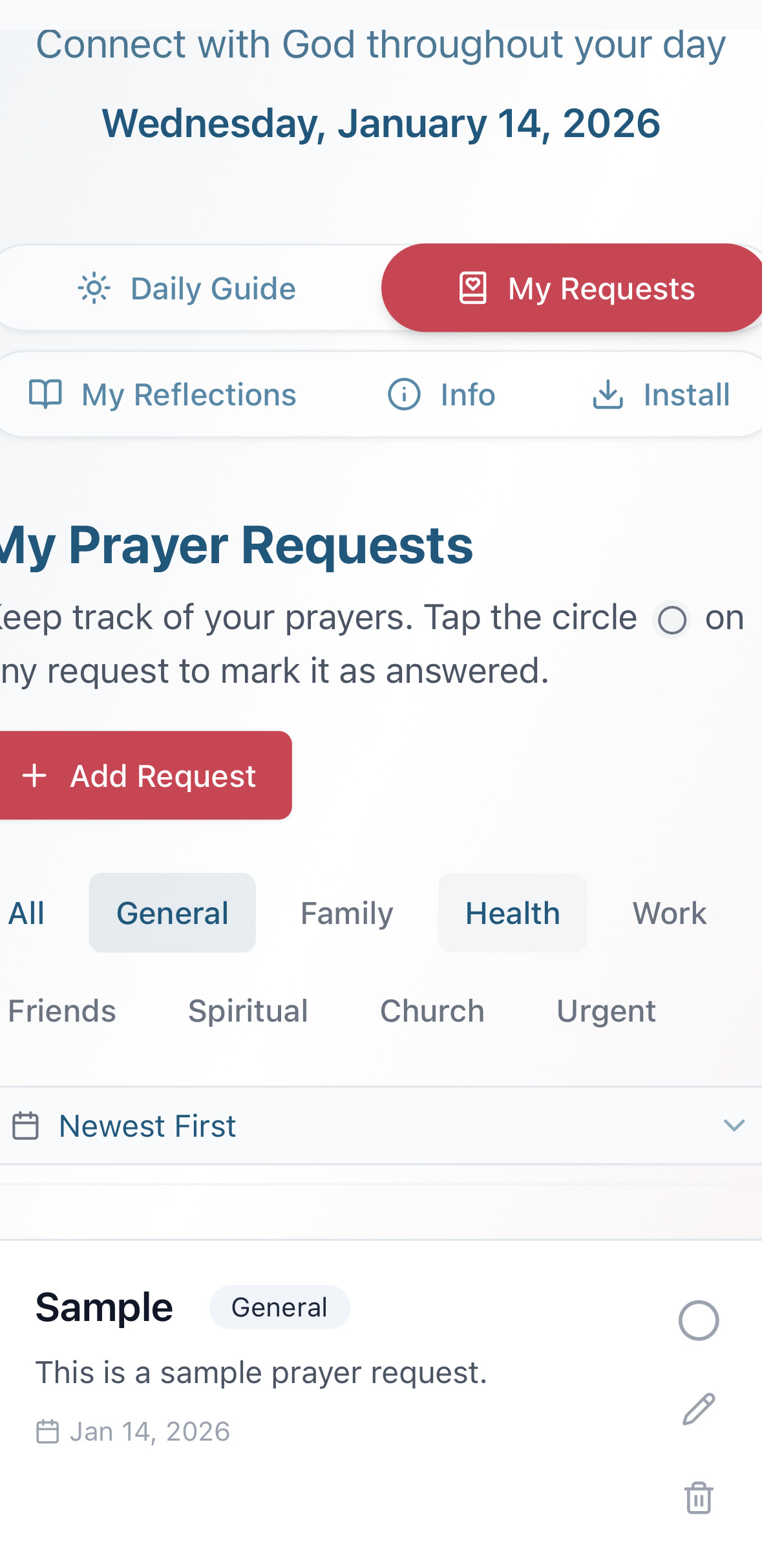Filter requests by All
The image size is (762, 1568).
click(26, 913)
